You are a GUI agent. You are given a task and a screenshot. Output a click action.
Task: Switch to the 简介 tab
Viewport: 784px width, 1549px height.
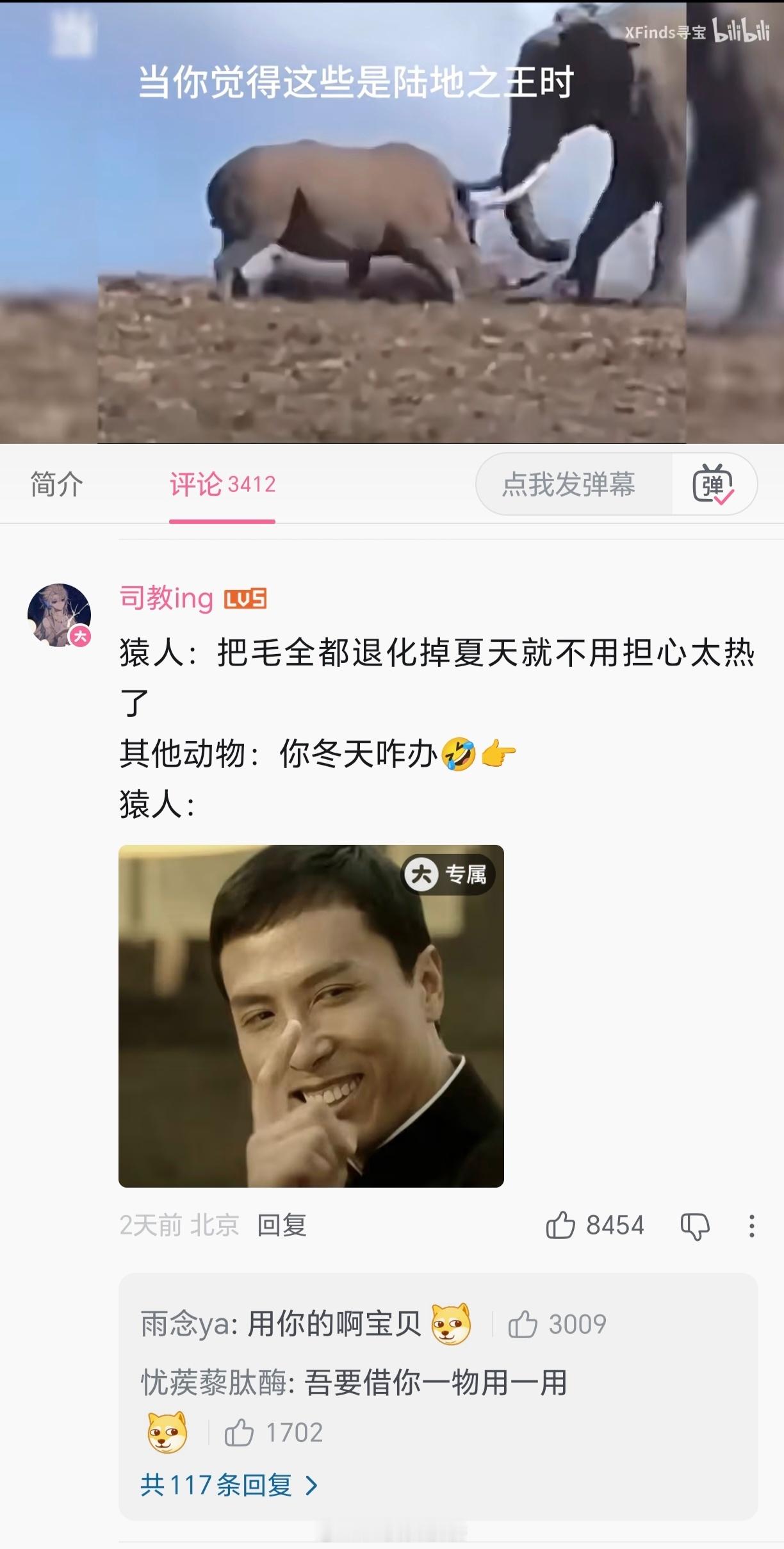click(56, 486)
